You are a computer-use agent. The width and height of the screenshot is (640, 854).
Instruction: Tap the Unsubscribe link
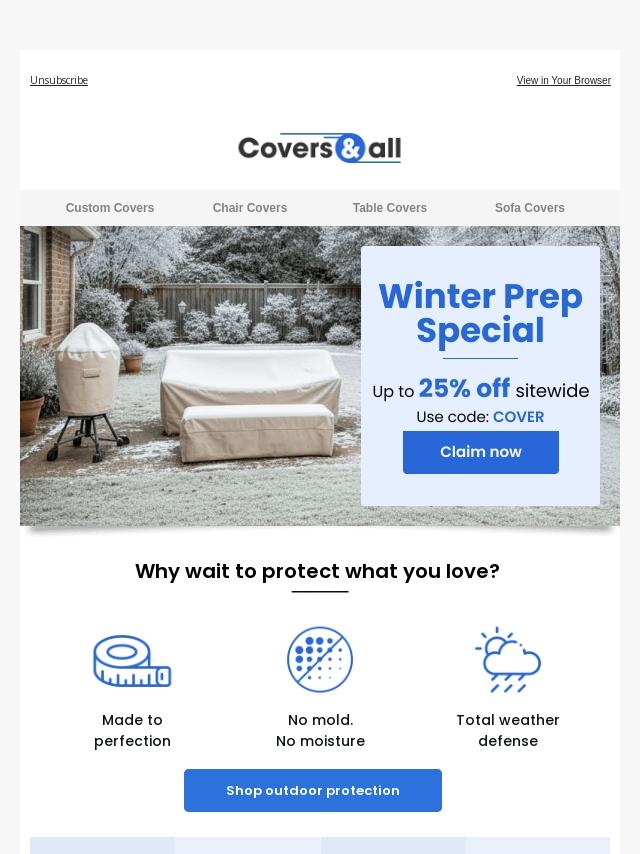(59, 80)
